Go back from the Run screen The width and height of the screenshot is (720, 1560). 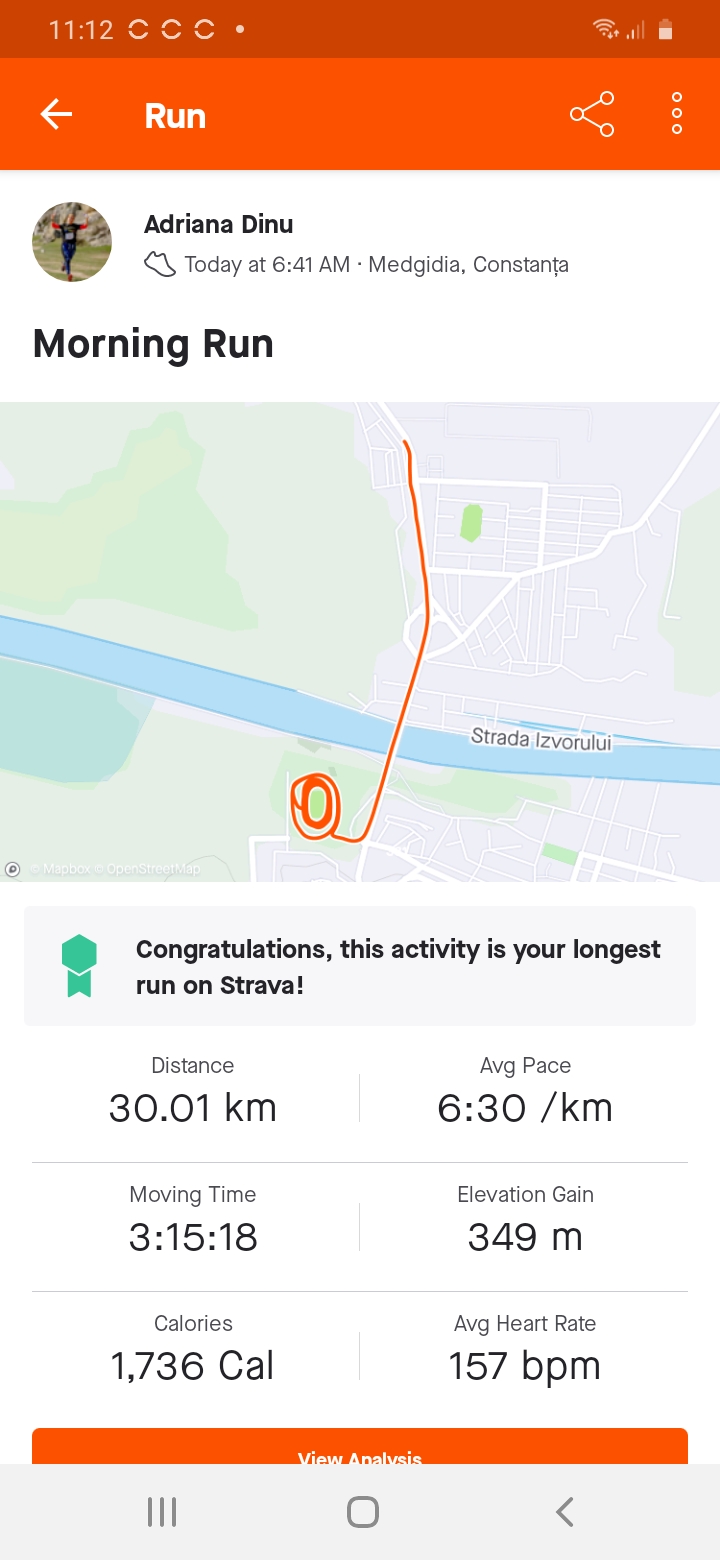click(56, 115)
